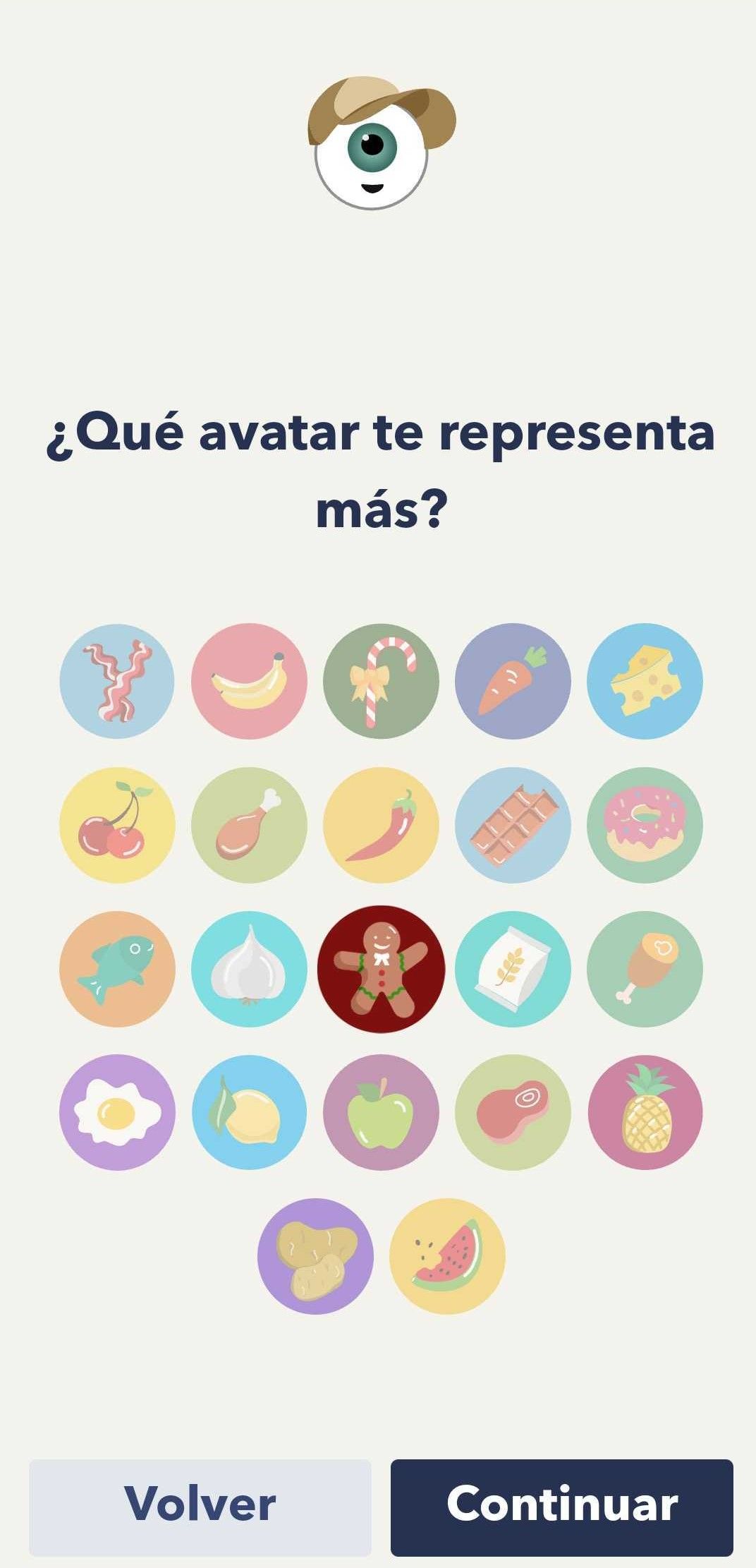Viewport: 756px width, 1568px height.
Task: Pick the flour bag avatar
Action: point(513,969)
